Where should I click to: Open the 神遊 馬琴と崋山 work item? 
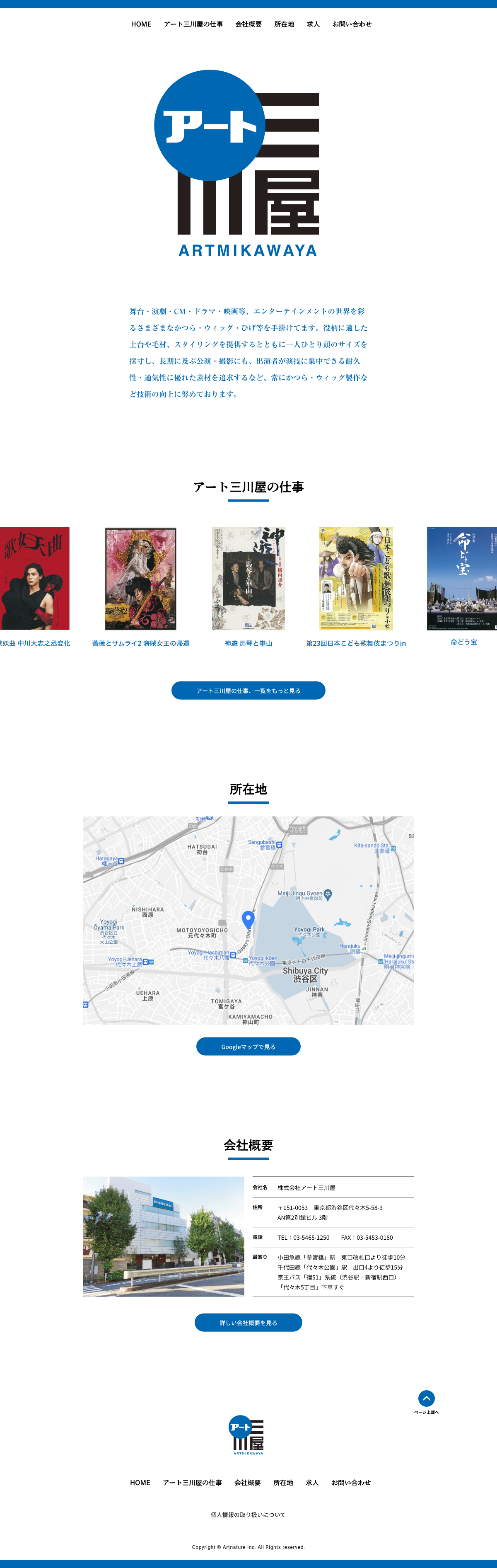click(248, 578)
